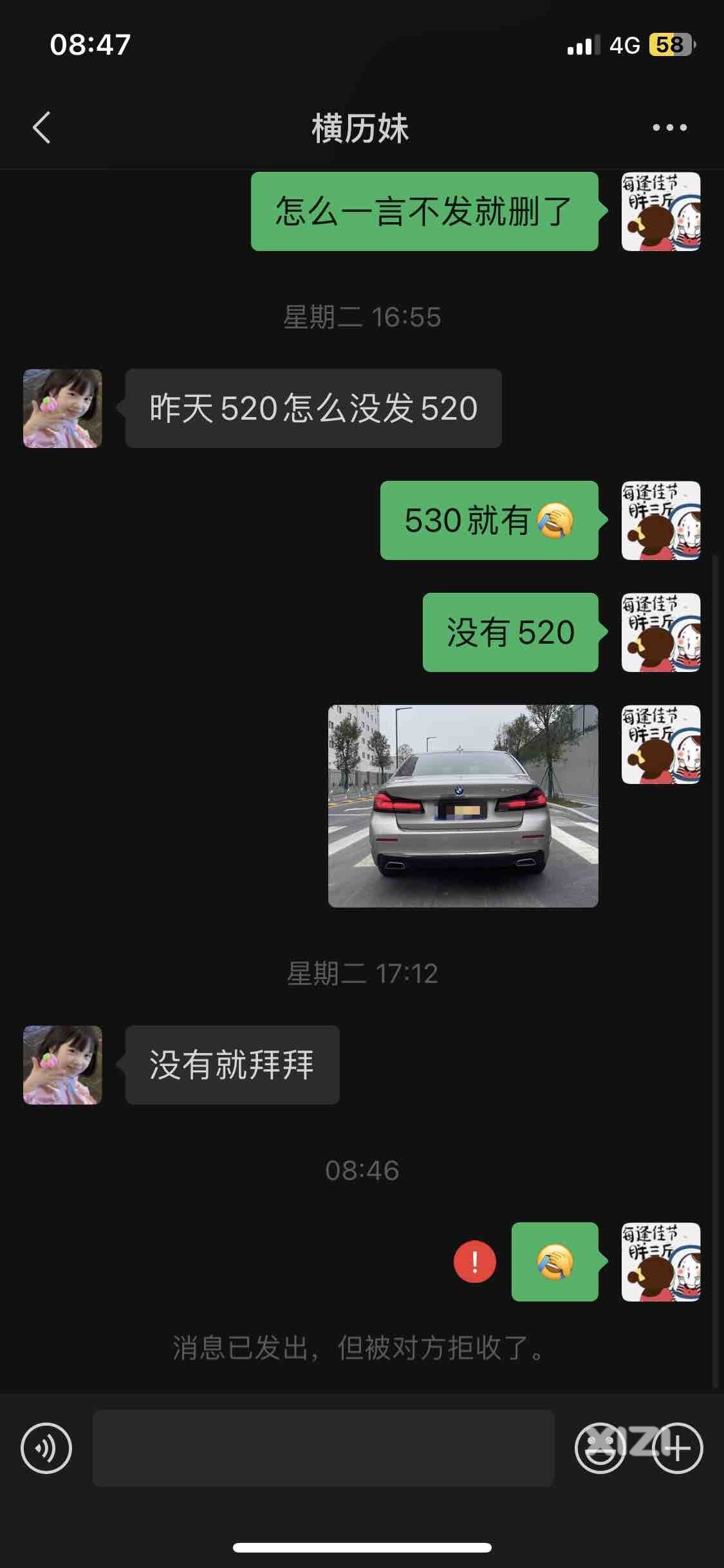
Task: Open the emoji sticker panel
Action: point(600,1448)
